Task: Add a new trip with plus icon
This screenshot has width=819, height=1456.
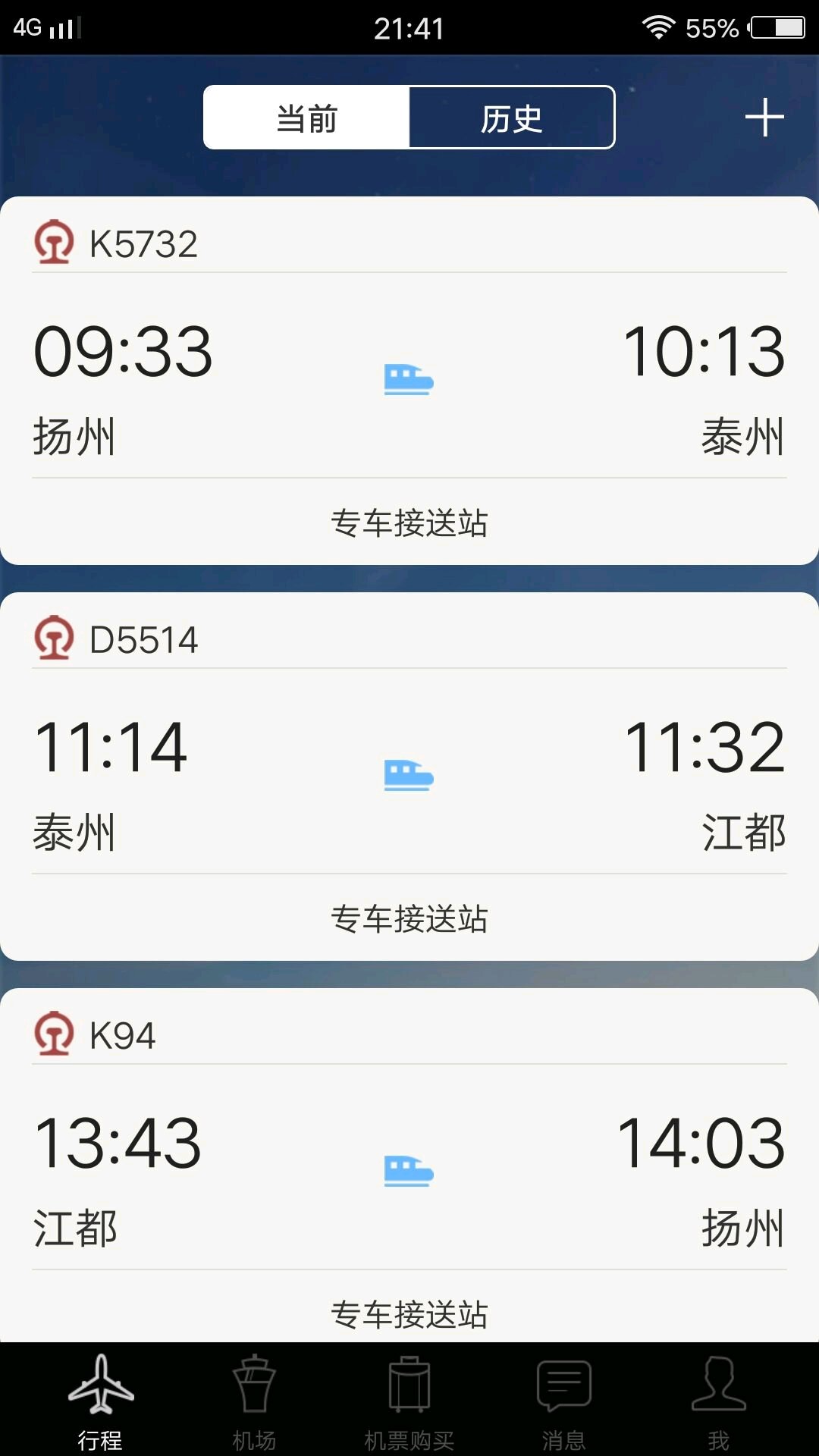Action: (x=764, y=118)
